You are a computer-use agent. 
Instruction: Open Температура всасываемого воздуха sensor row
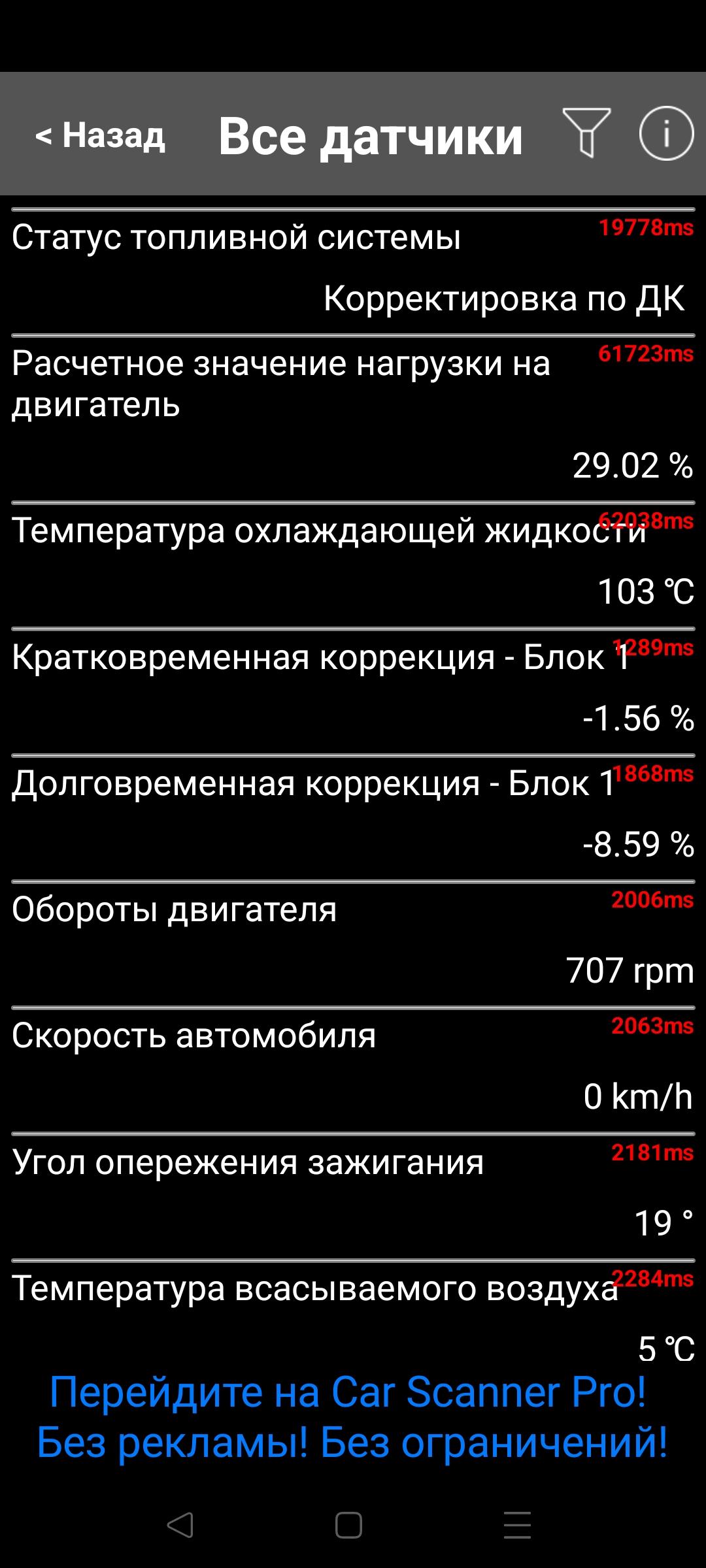coord(353,1313)
